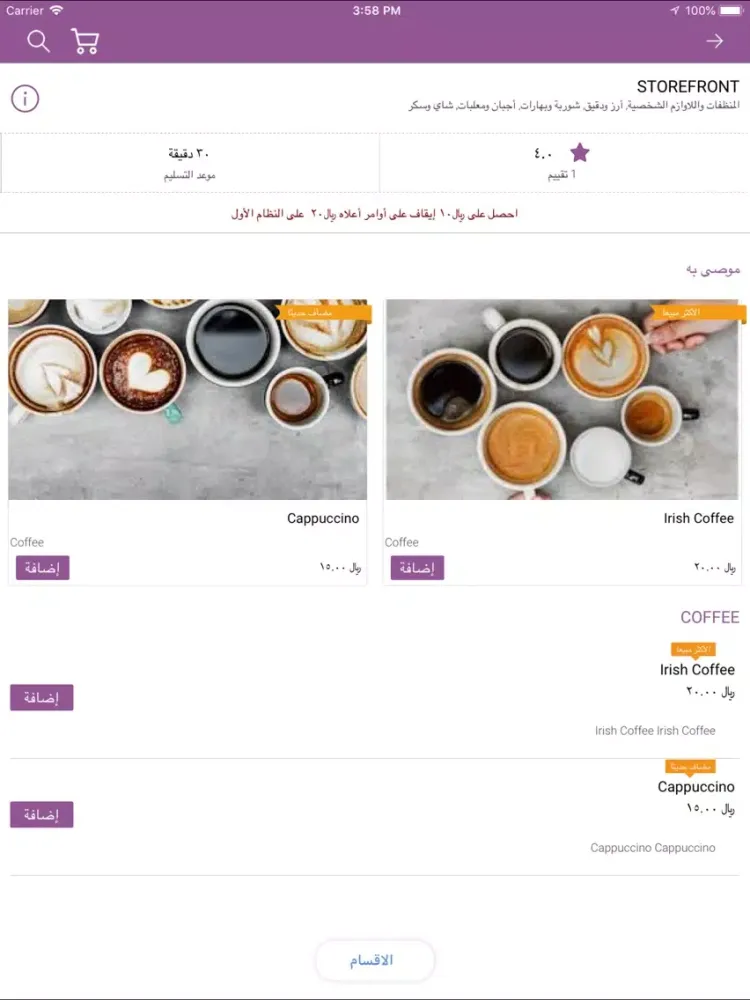Tap the back arrow in header
The height and width of the screenshot is (1000, 750).
tap(714, 41)
